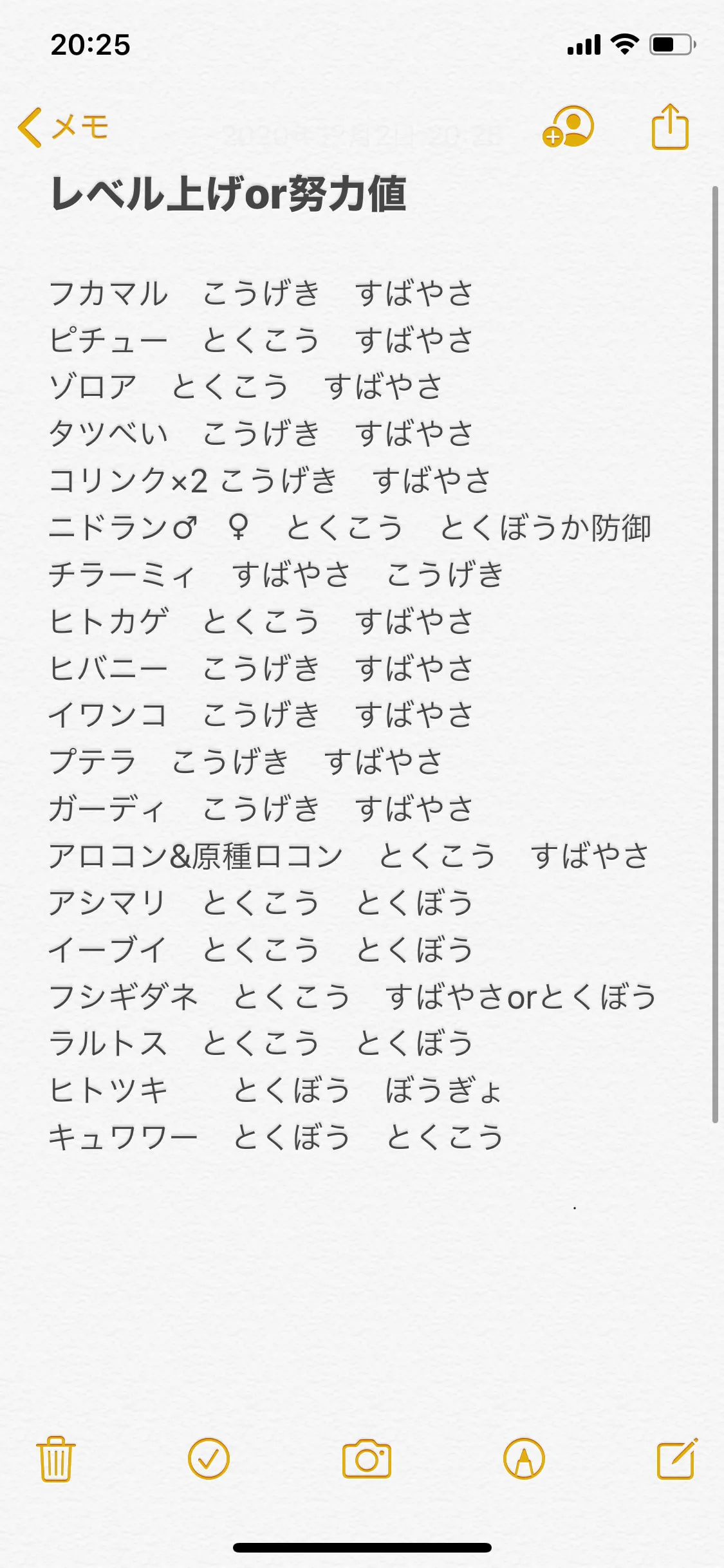Compose a new note
724x1568 pixels.
tap(677, 1459)
